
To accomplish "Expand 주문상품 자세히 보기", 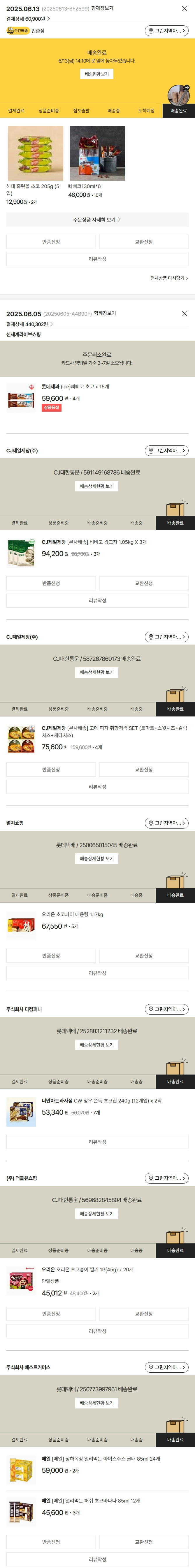I will (x=97, y=220).
